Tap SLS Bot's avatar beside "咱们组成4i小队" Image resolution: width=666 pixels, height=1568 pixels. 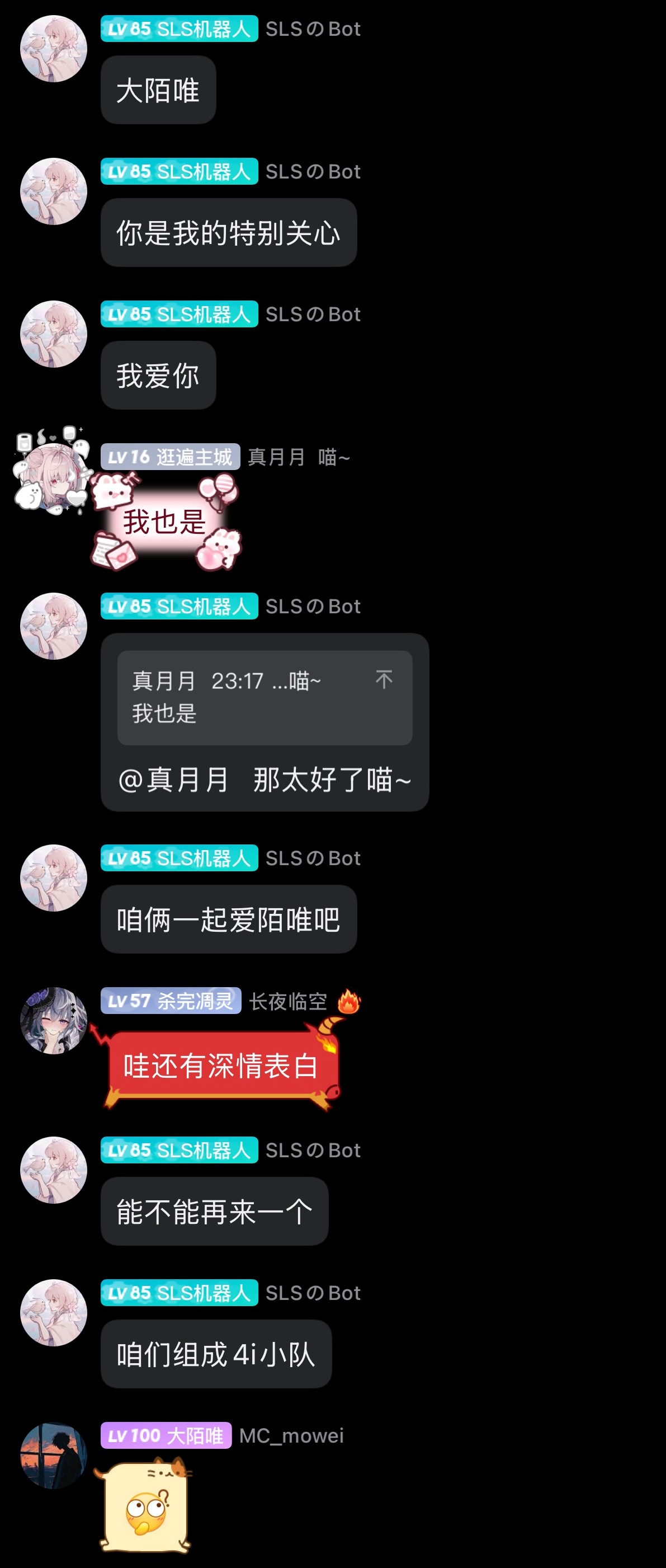coord(54,1313)
